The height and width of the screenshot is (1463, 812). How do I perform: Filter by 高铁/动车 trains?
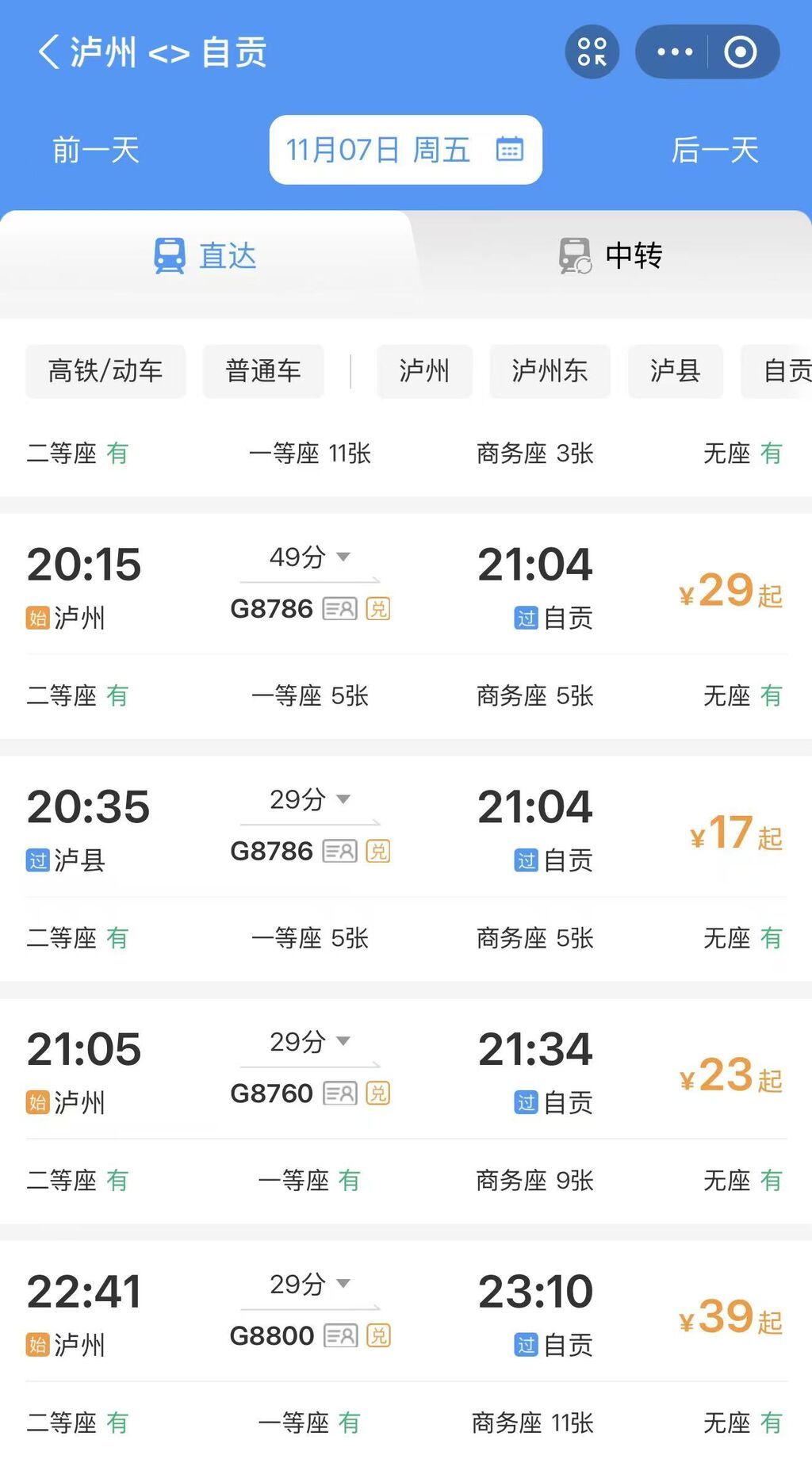105,371
